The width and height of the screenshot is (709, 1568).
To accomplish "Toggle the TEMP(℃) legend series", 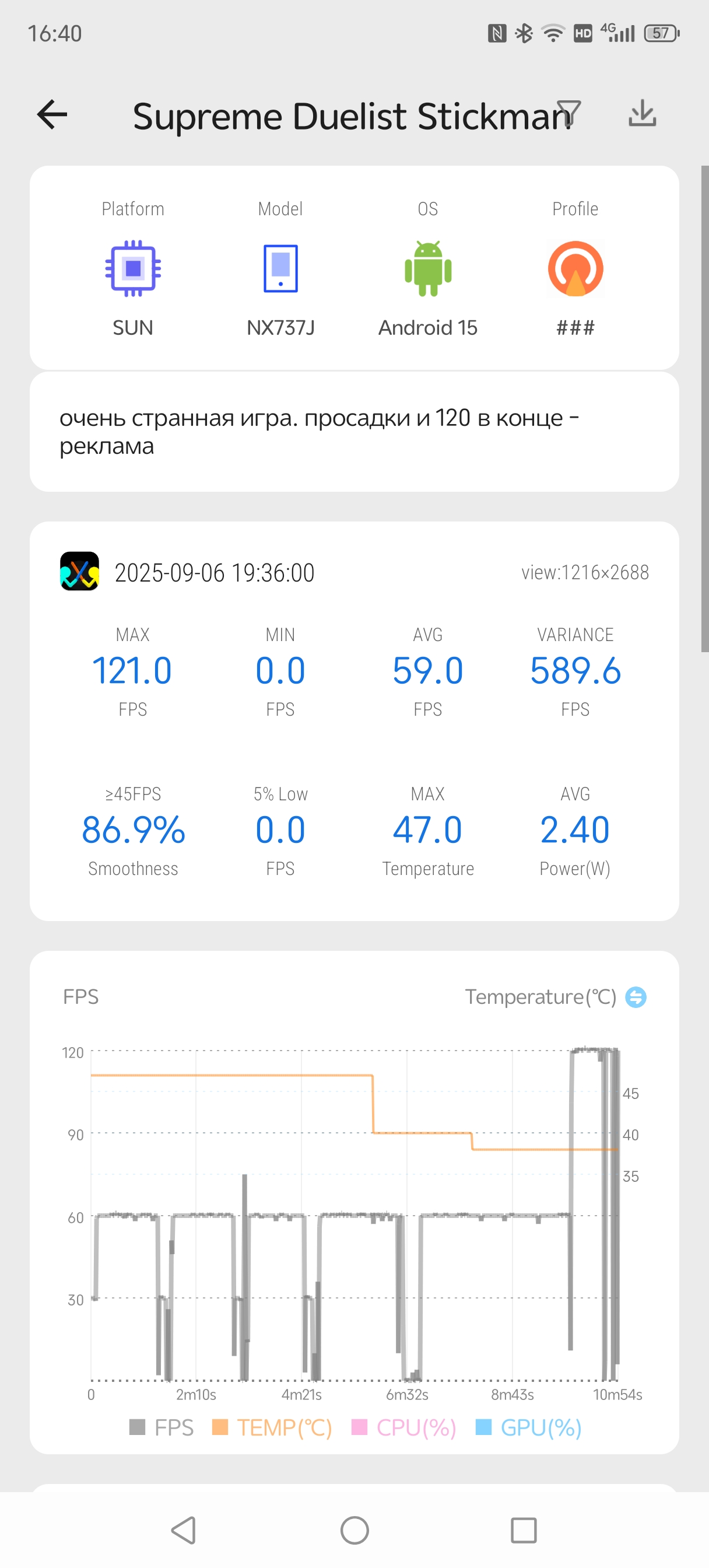I will pyautogui.click(x=272, y=1427).
